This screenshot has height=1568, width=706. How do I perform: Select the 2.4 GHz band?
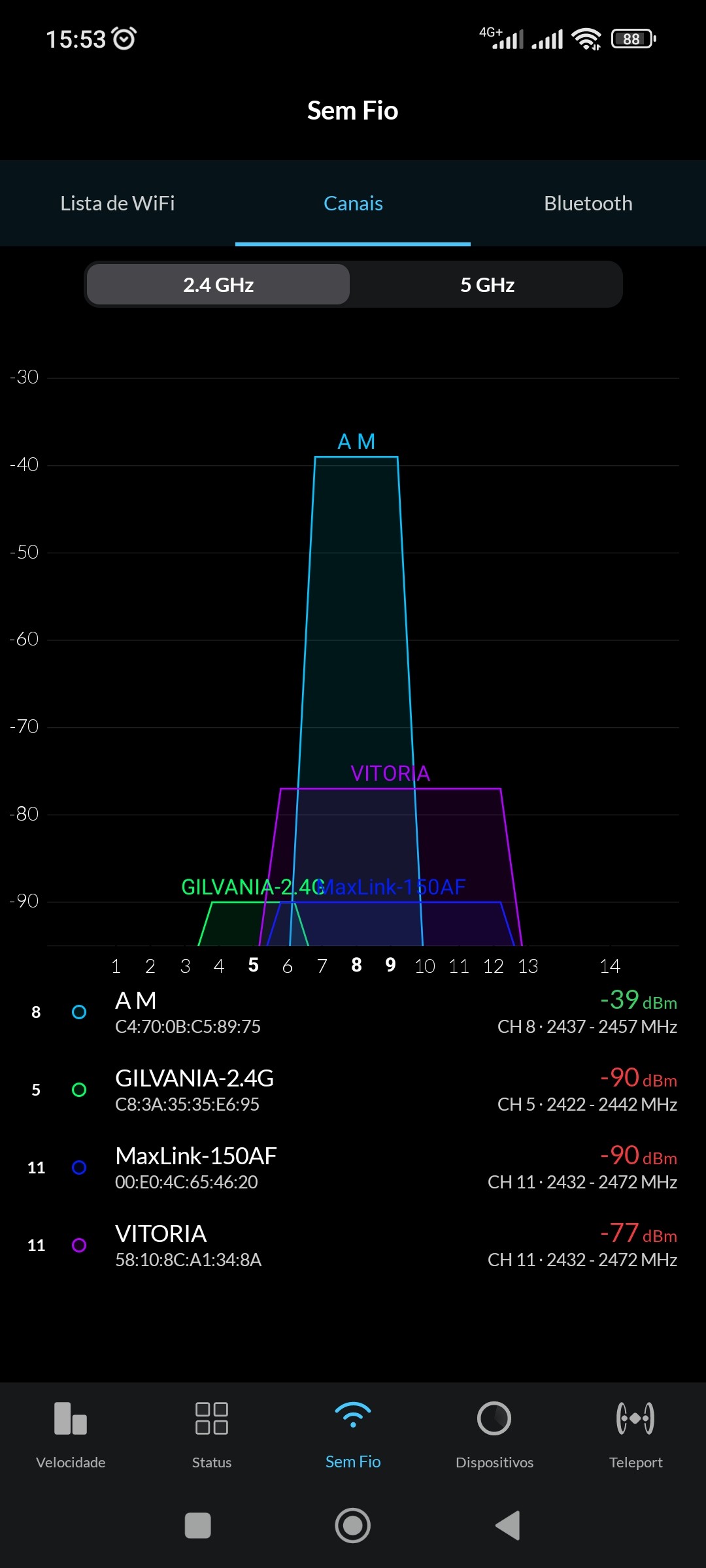(x=218, y=285)
